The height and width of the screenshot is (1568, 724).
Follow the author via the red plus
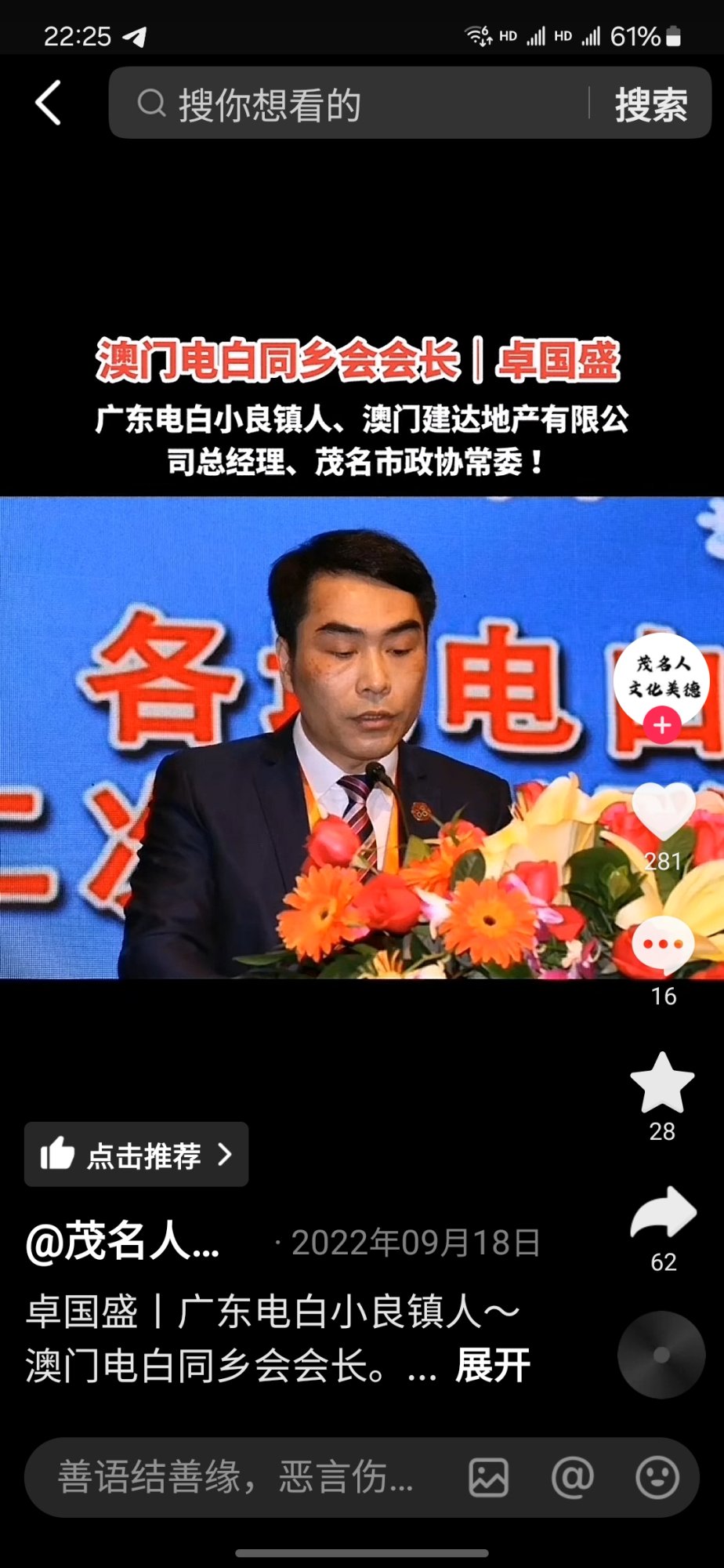coord(662,725)
